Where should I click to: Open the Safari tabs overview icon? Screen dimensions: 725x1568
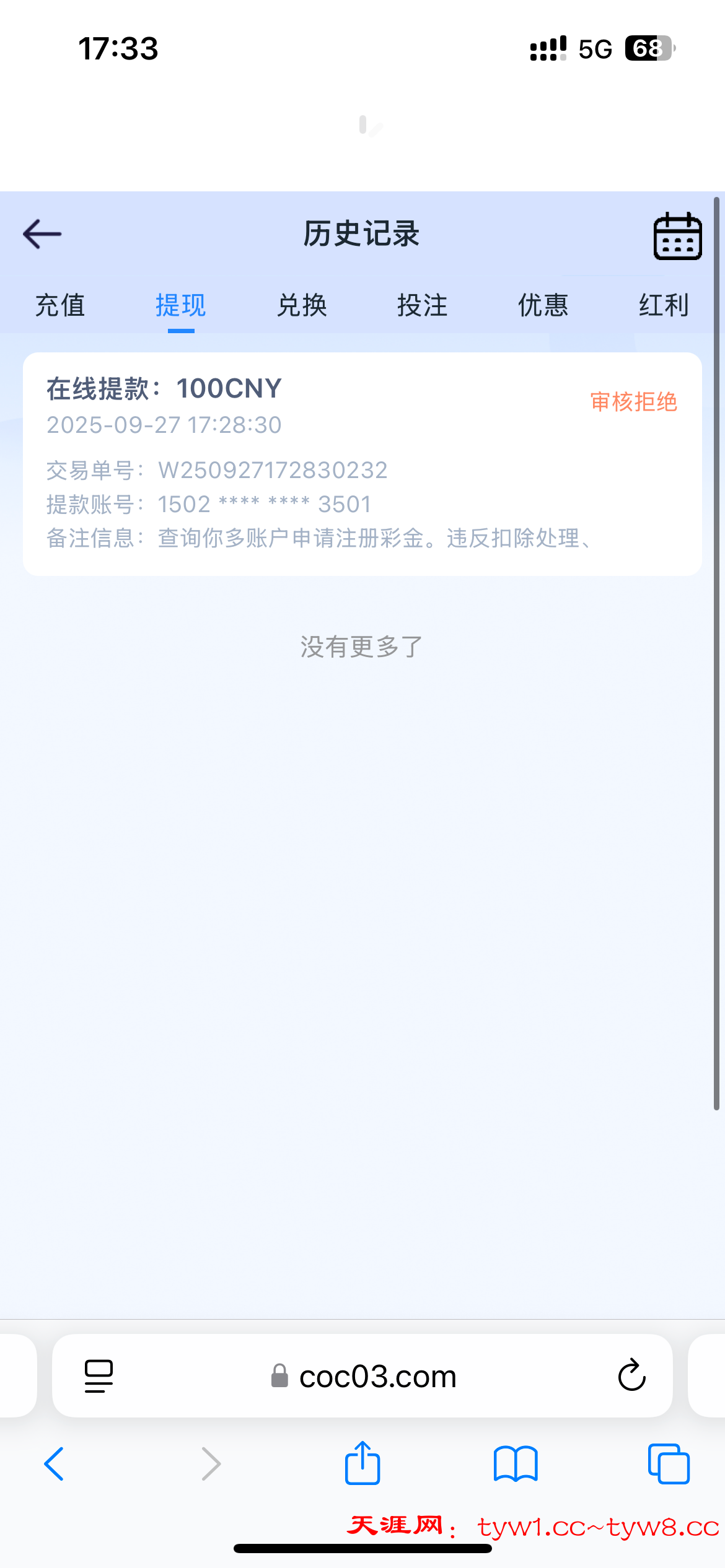click(x=668, y=1463)
